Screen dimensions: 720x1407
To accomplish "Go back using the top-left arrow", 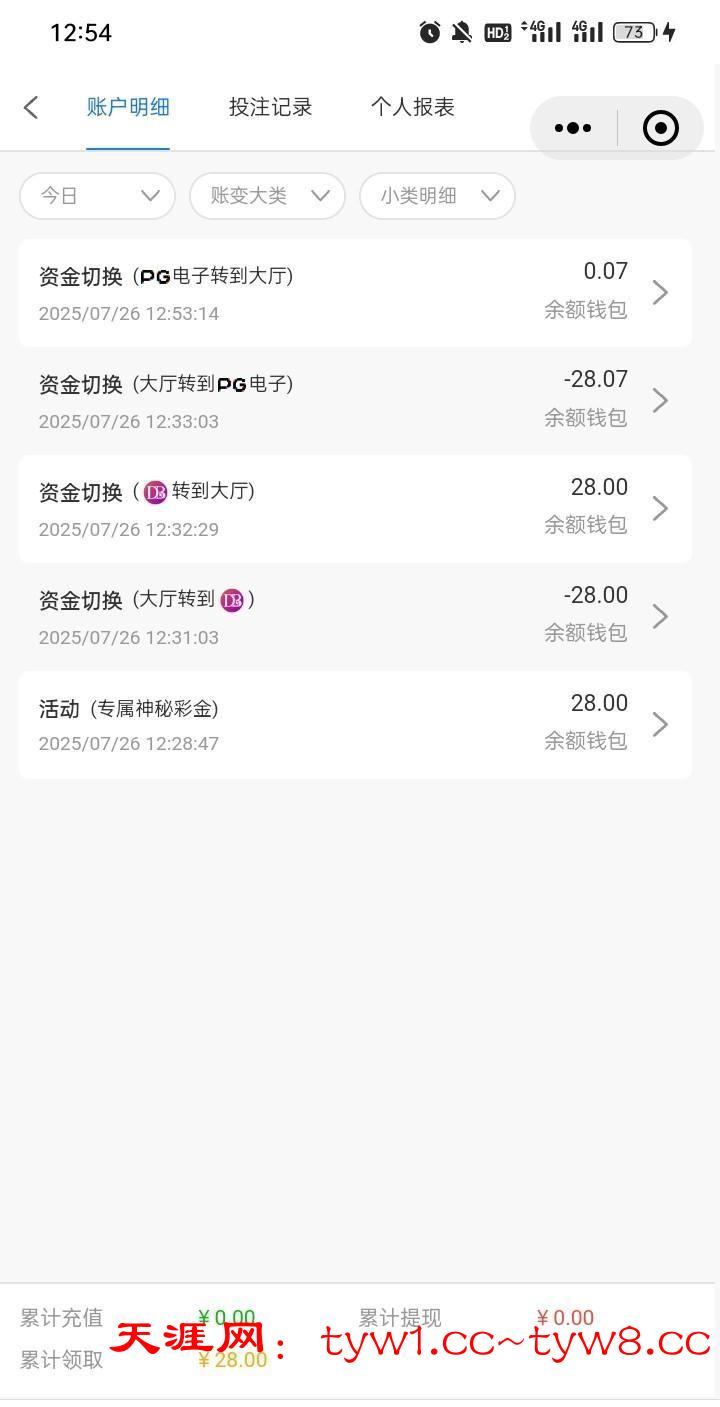I will (x=31, y=108).
